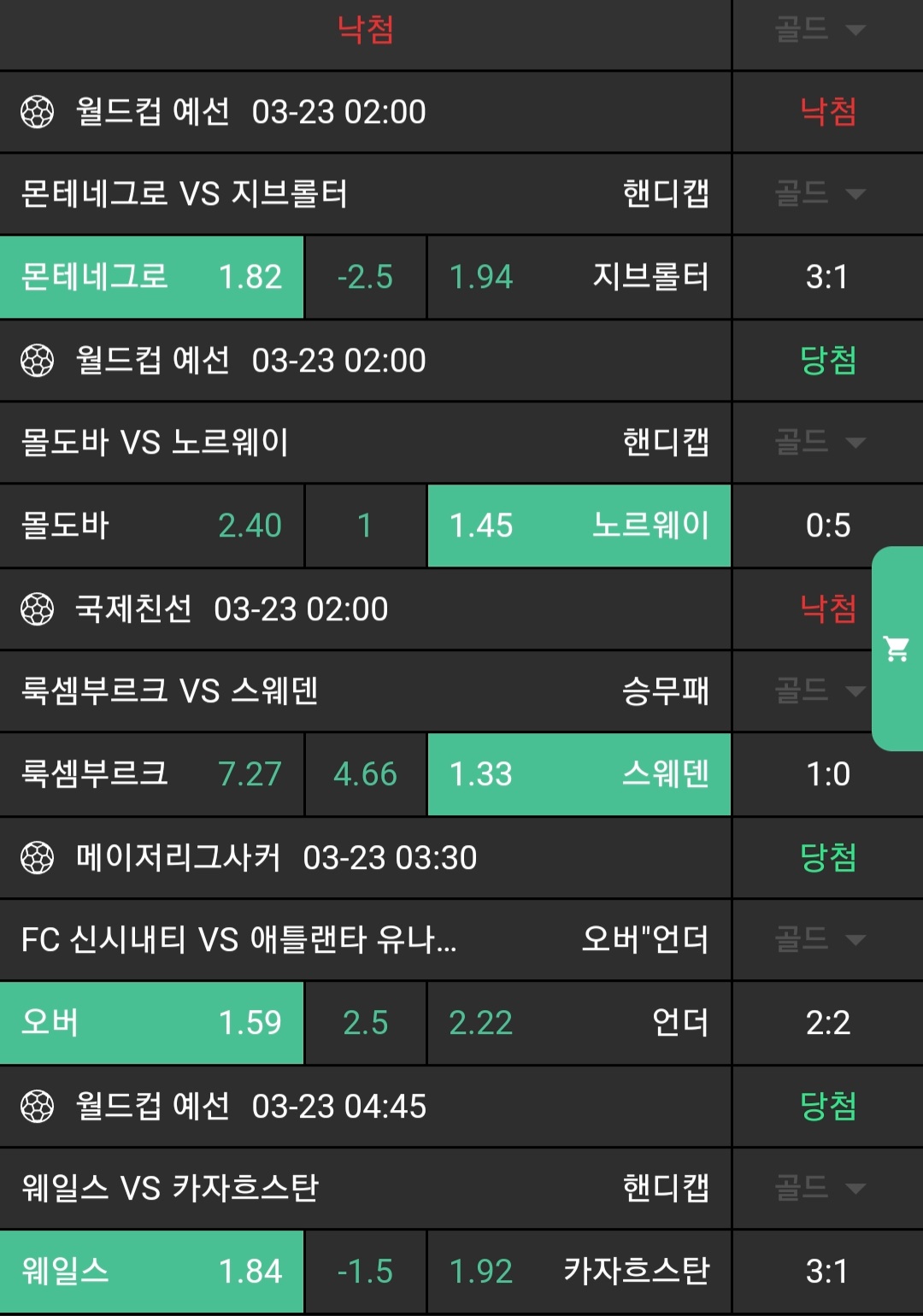Expand 골드 dropdown for 웨일스 VS 카자흐스탄
Image resolution: width=923 pixels, height=1316 pixels.
click(x=820, y=1188)
